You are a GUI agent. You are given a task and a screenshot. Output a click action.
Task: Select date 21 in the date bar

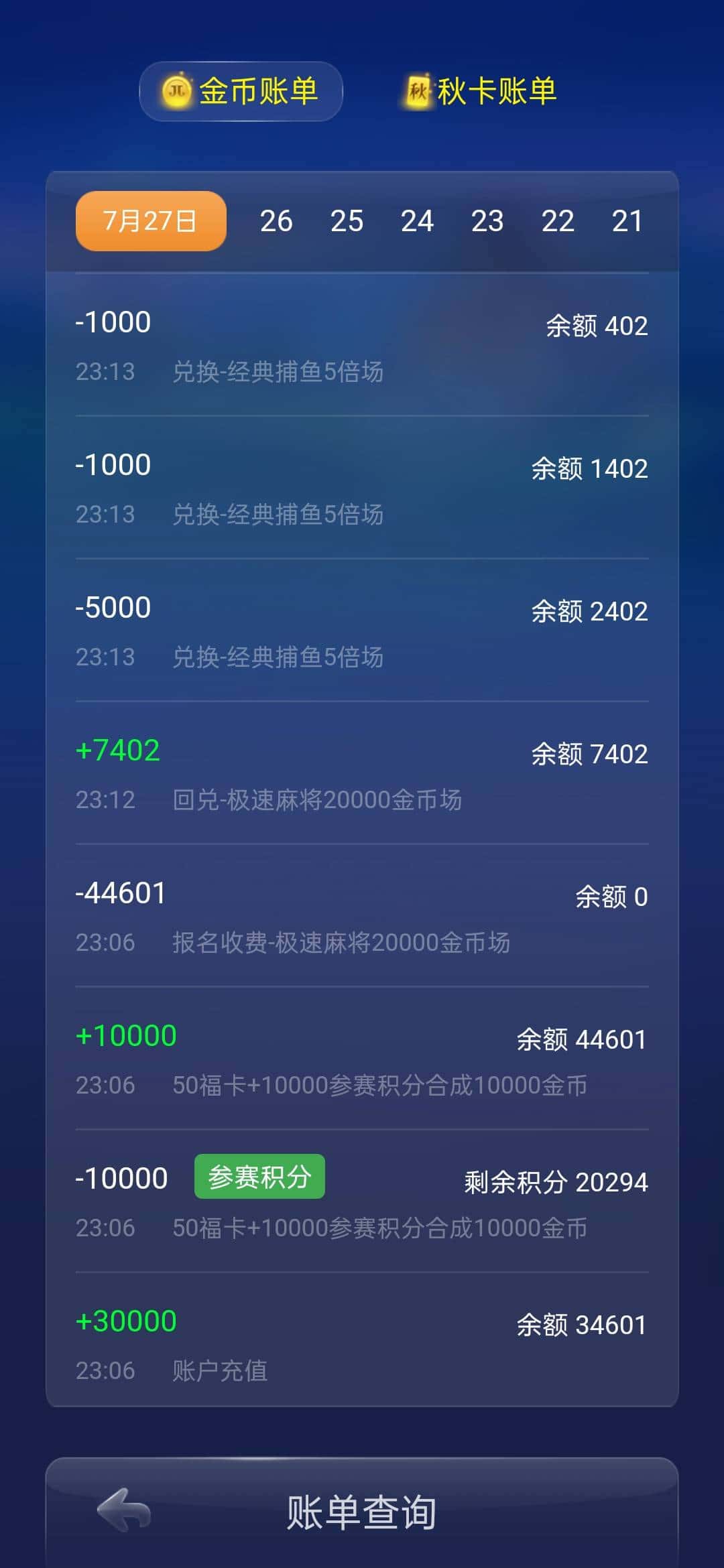coord(629,220)
